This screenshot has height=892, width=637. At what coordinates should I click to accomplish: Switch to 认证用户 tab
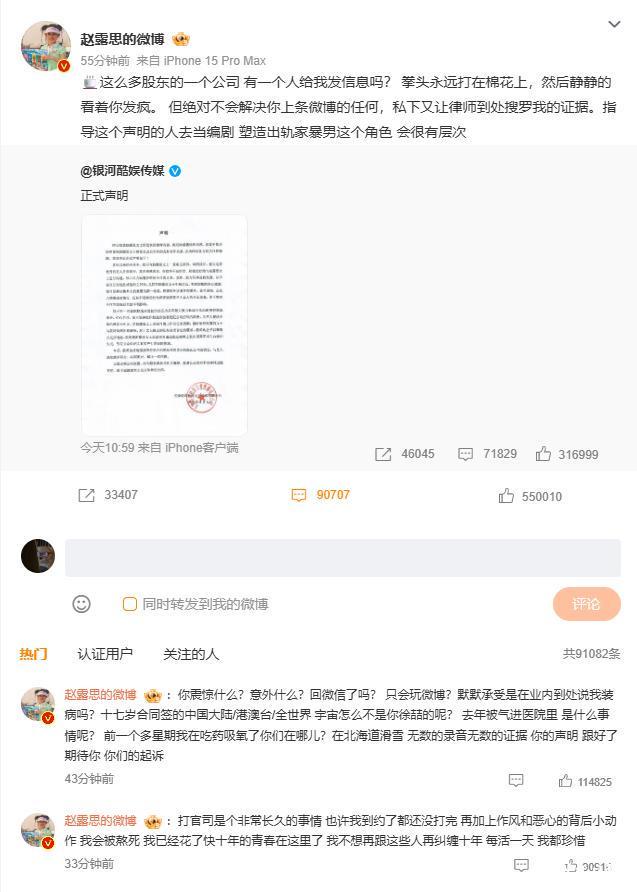(x=105, y=654)
